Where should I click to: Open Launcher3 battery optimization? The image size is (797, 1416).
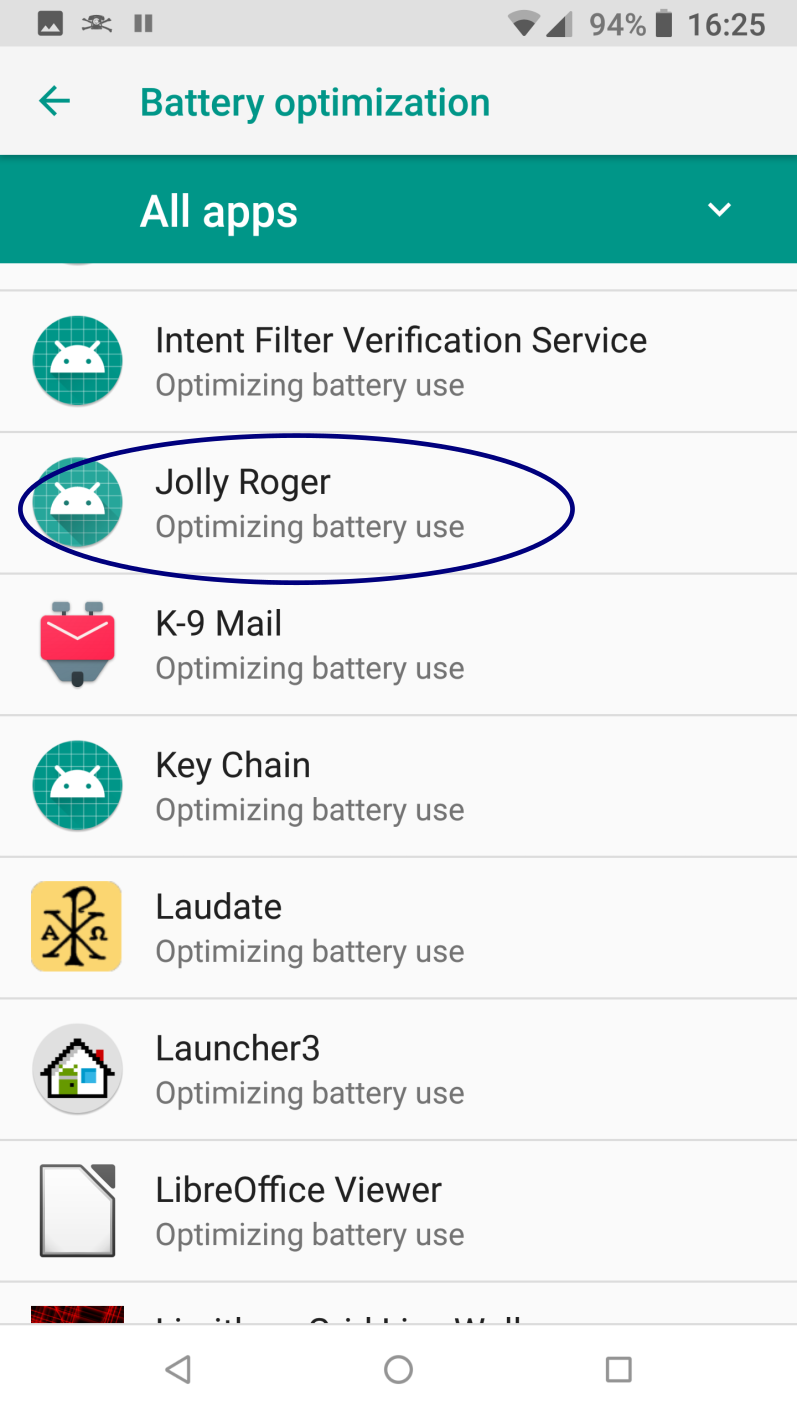(x=398, y=1069)
